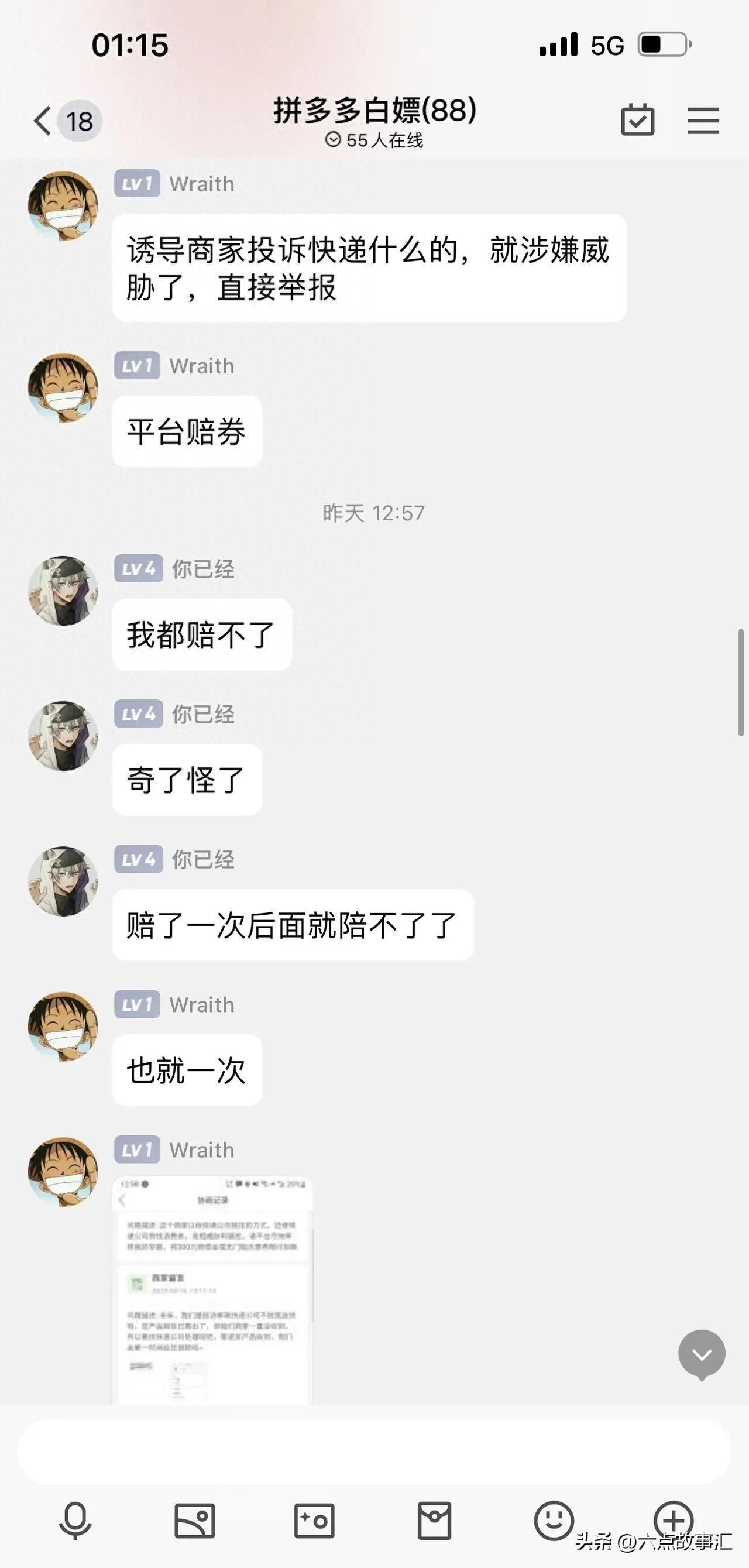Image resolution: width=749 pixels, height=1568 pixels.
Task: Tap the group title 拼多多白嫖(88)
Action: tap(373, 111)
